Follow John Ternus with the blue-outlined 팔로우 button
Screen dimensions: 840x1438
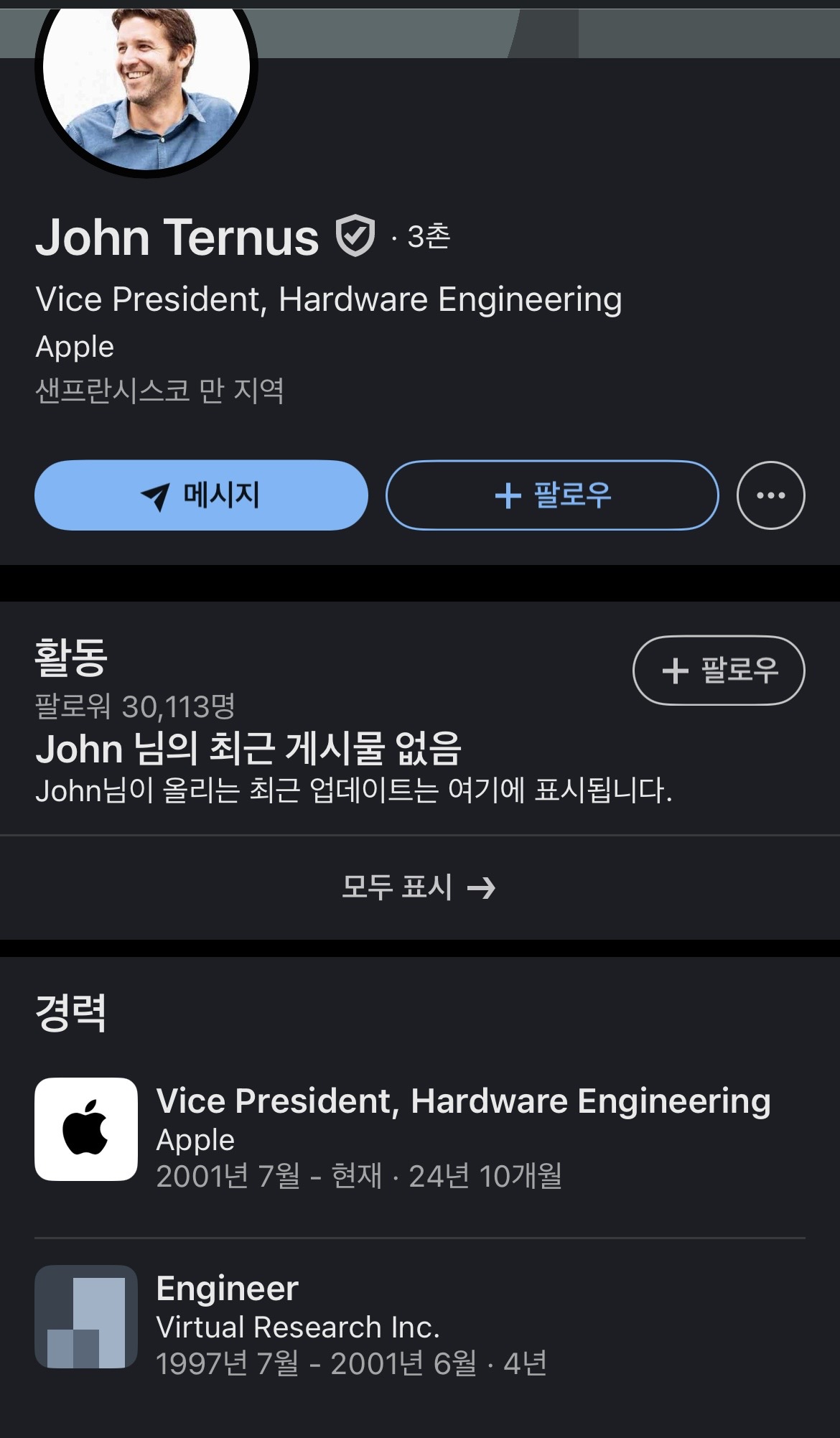coord(551,495)
